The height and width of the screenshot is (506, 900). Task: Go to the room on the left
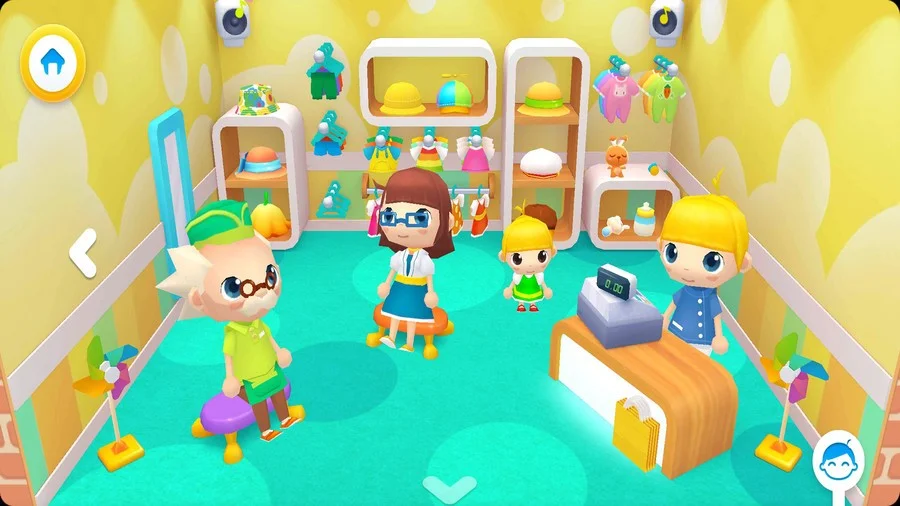[83, 253]
